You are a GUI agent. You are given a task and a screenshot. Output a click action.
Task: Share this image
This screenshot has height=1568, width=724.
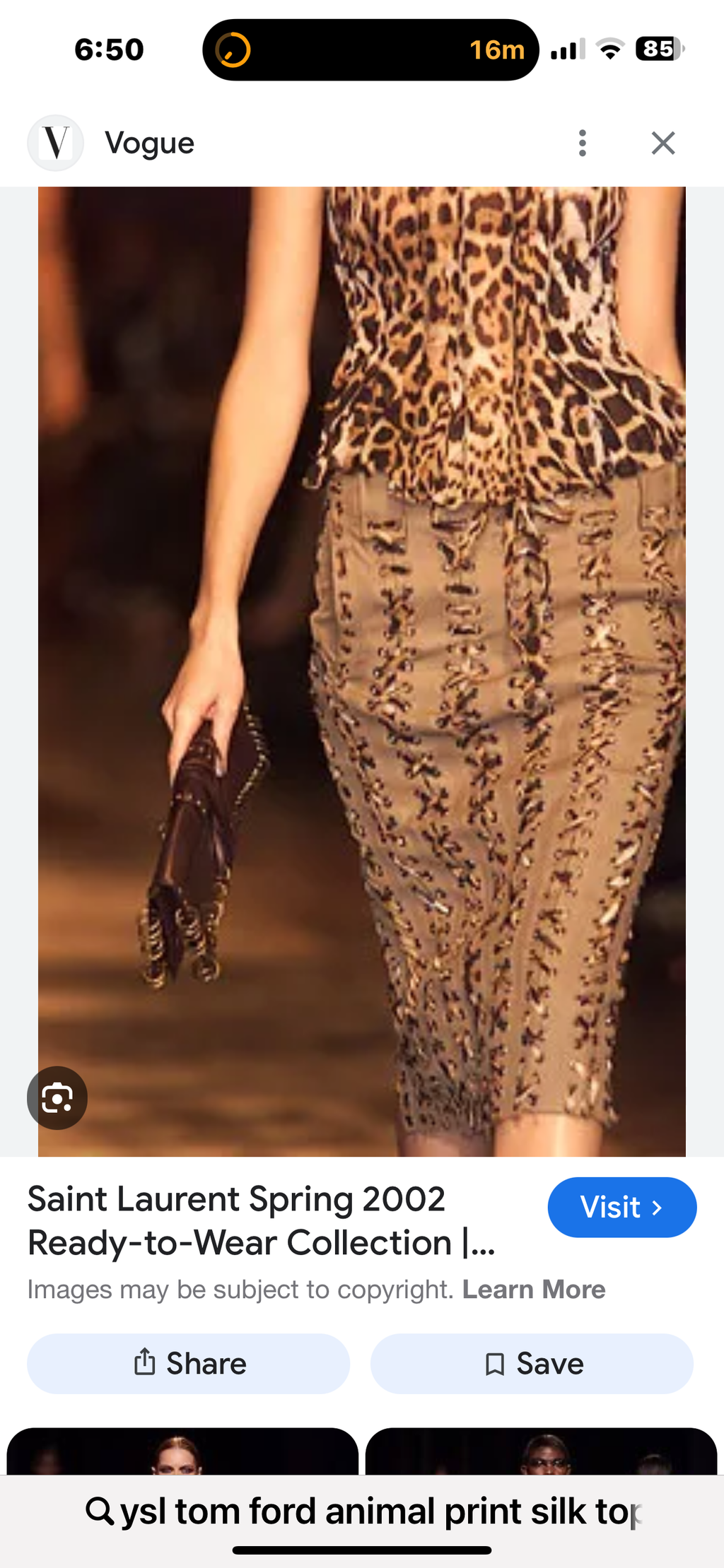tap(188, 1363)
